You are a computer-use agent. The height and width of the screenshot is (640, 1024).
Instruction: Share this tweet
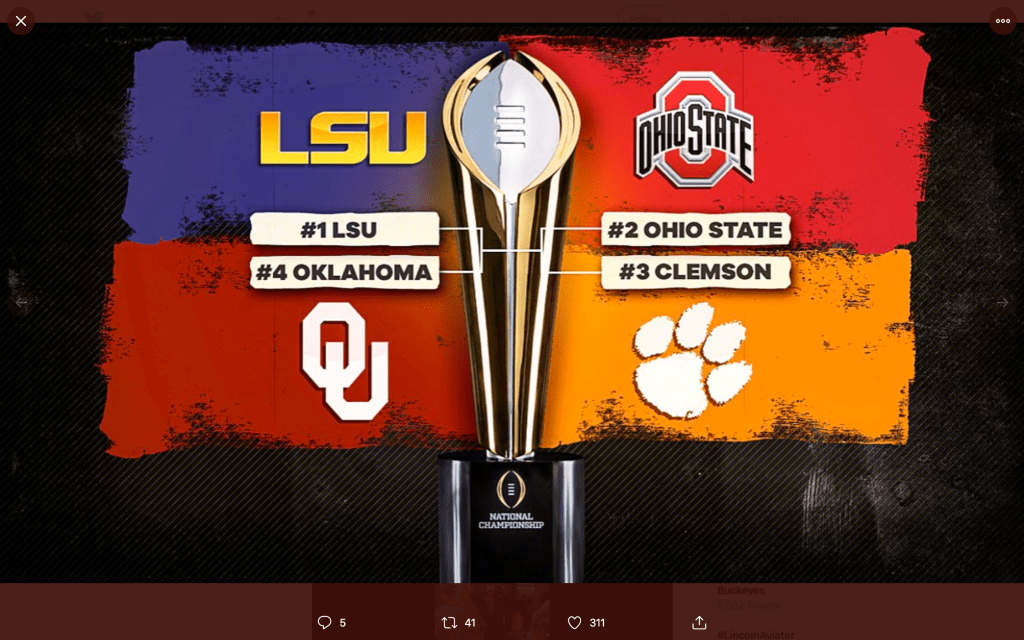pyautogui.click(x=699, y=622)
